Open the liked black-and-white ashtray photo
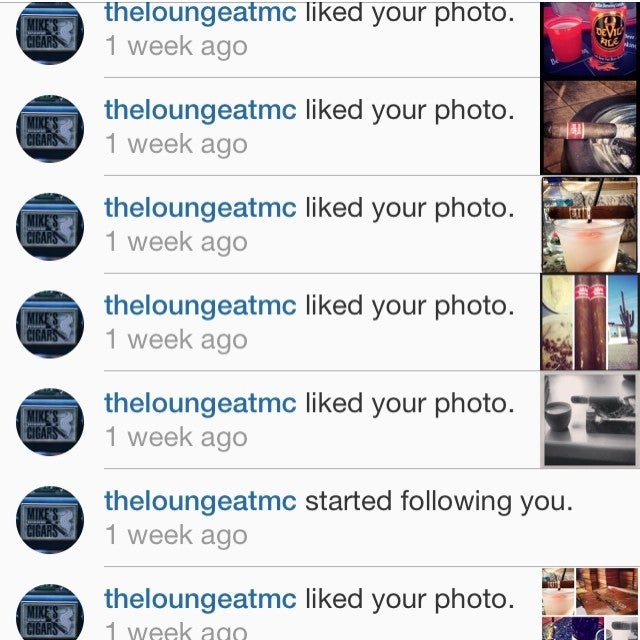The image size is (640, 640). 589,420
